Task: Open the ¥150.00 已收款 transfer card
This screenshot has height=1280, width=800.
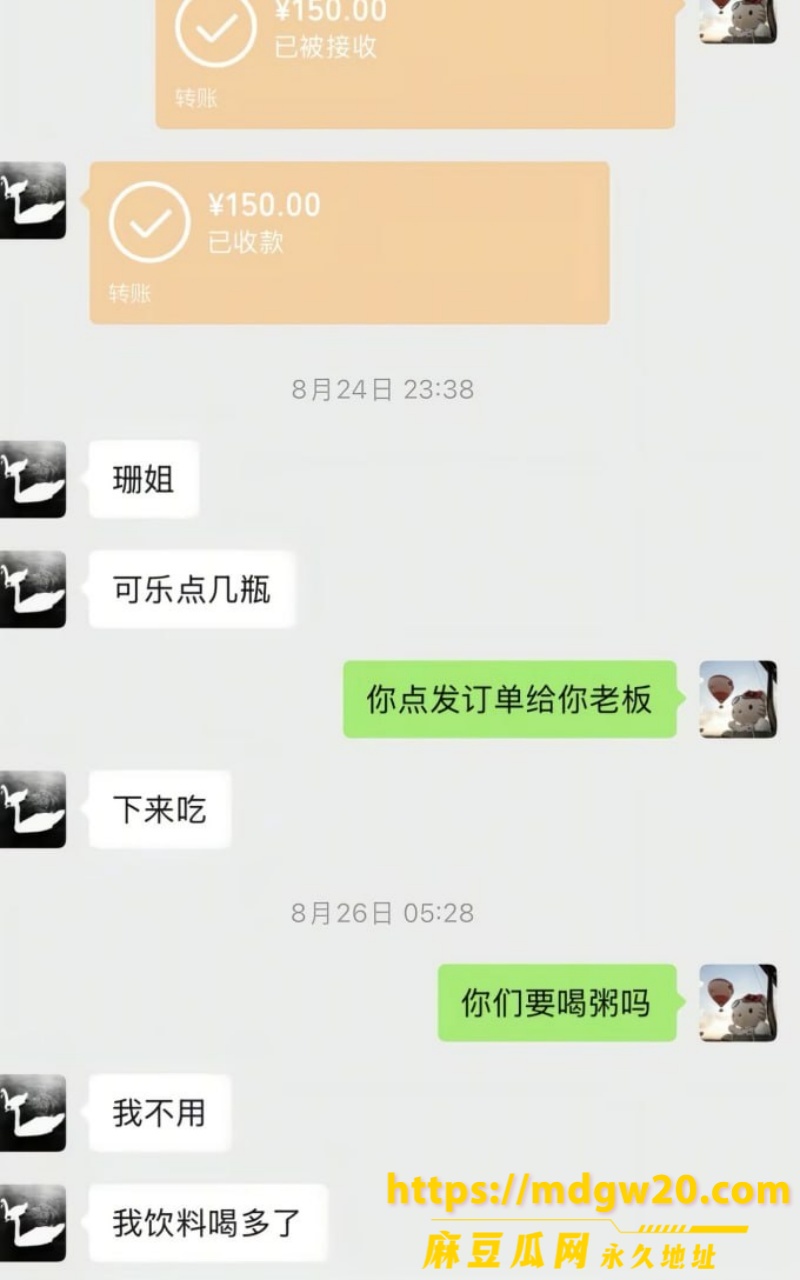Action: coord(350,243)
